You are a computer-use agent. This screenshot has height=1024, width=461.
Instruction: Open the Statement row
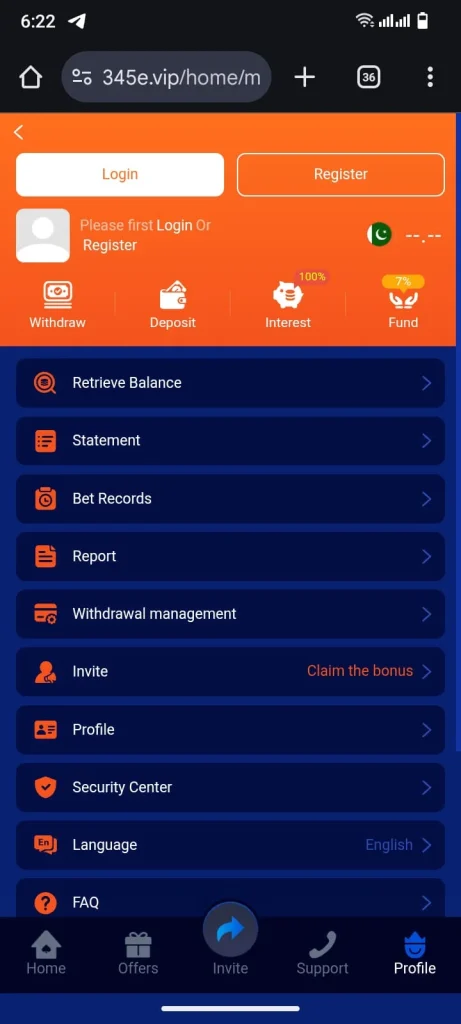230,441
